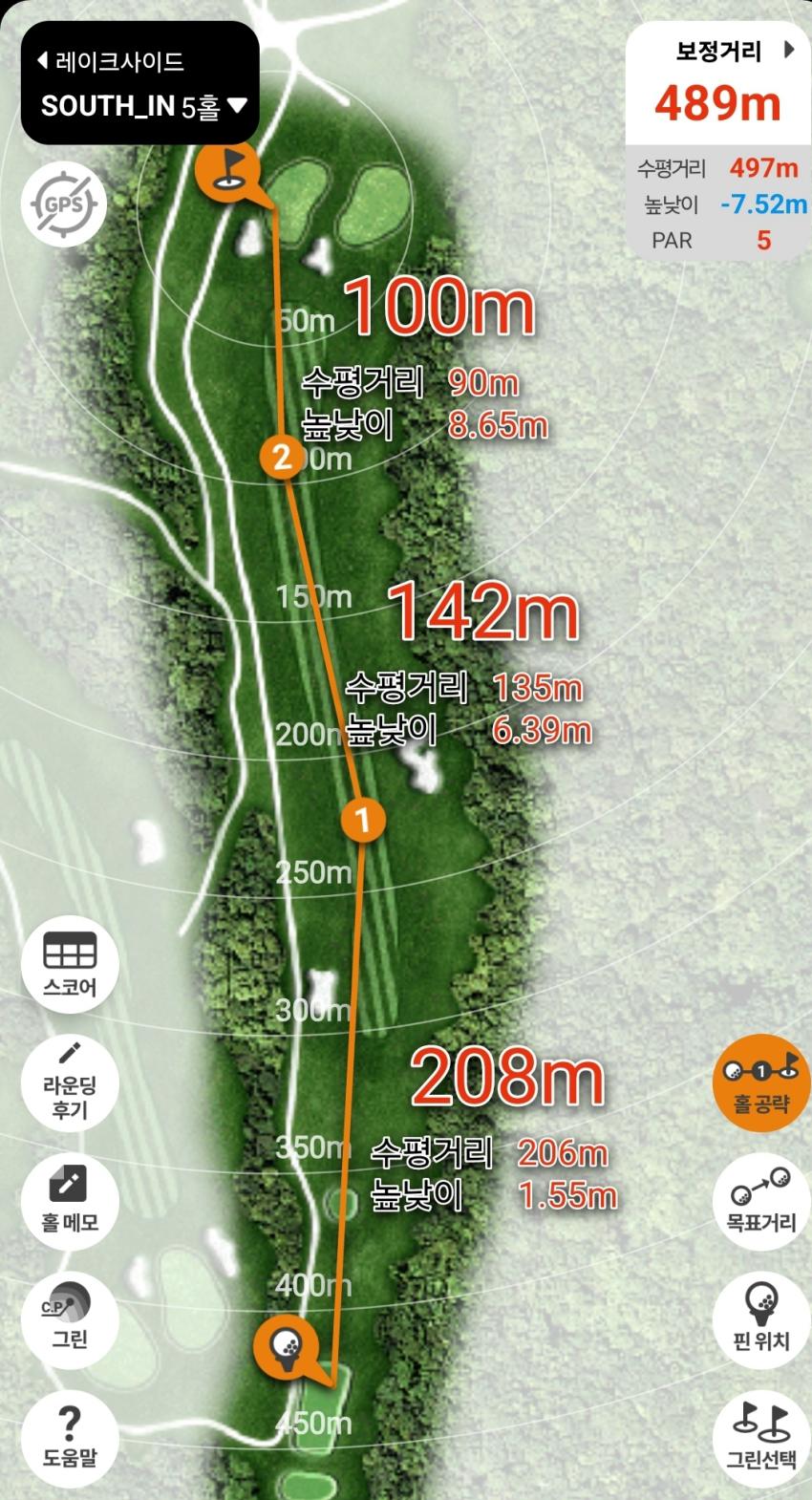The image size is (812, 1500).
Task: Open 그린선택 green selection
Action: coord(760,1438)
